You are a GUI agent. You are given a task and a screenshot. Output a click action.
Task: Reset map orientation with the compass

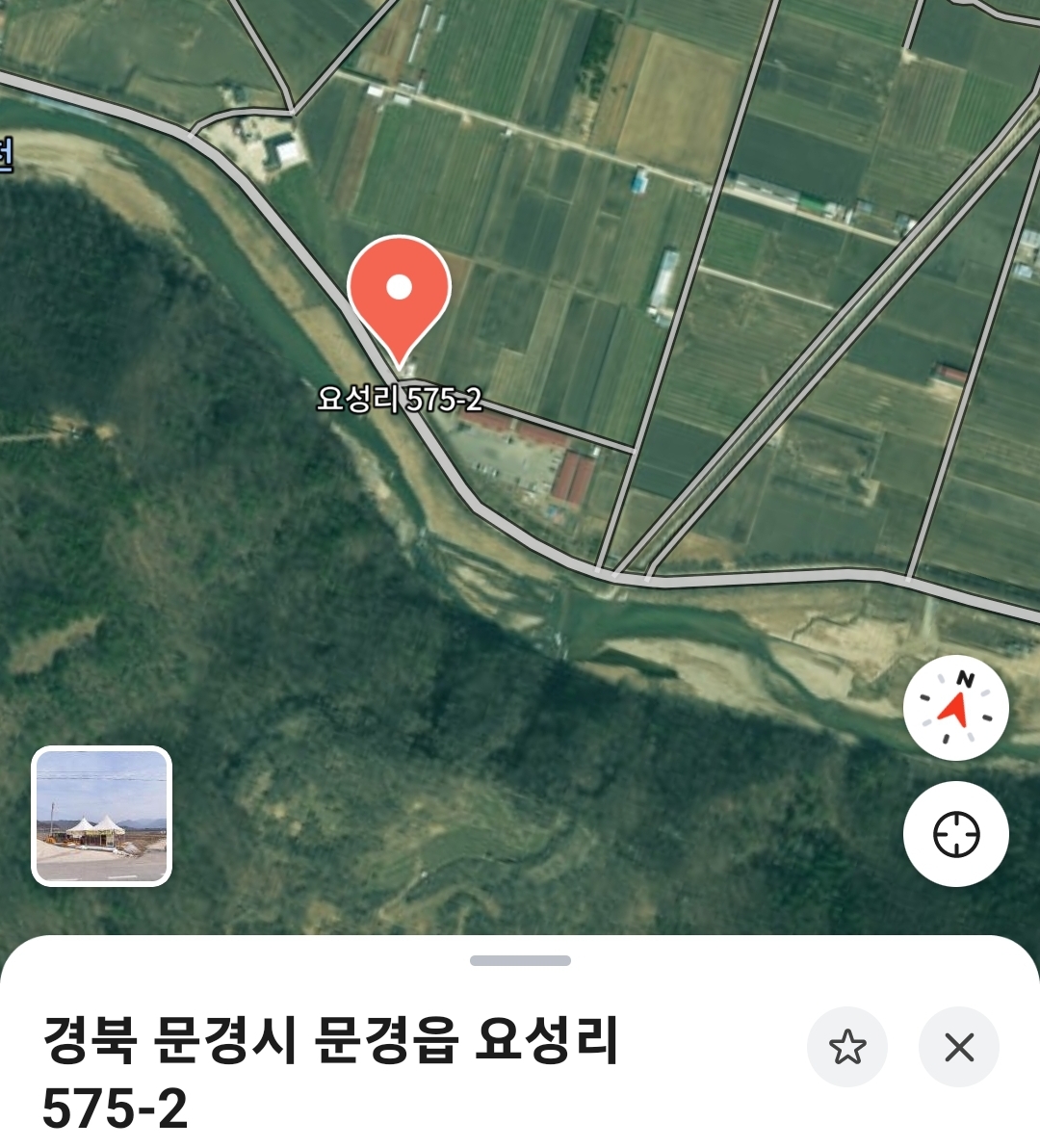955,708
